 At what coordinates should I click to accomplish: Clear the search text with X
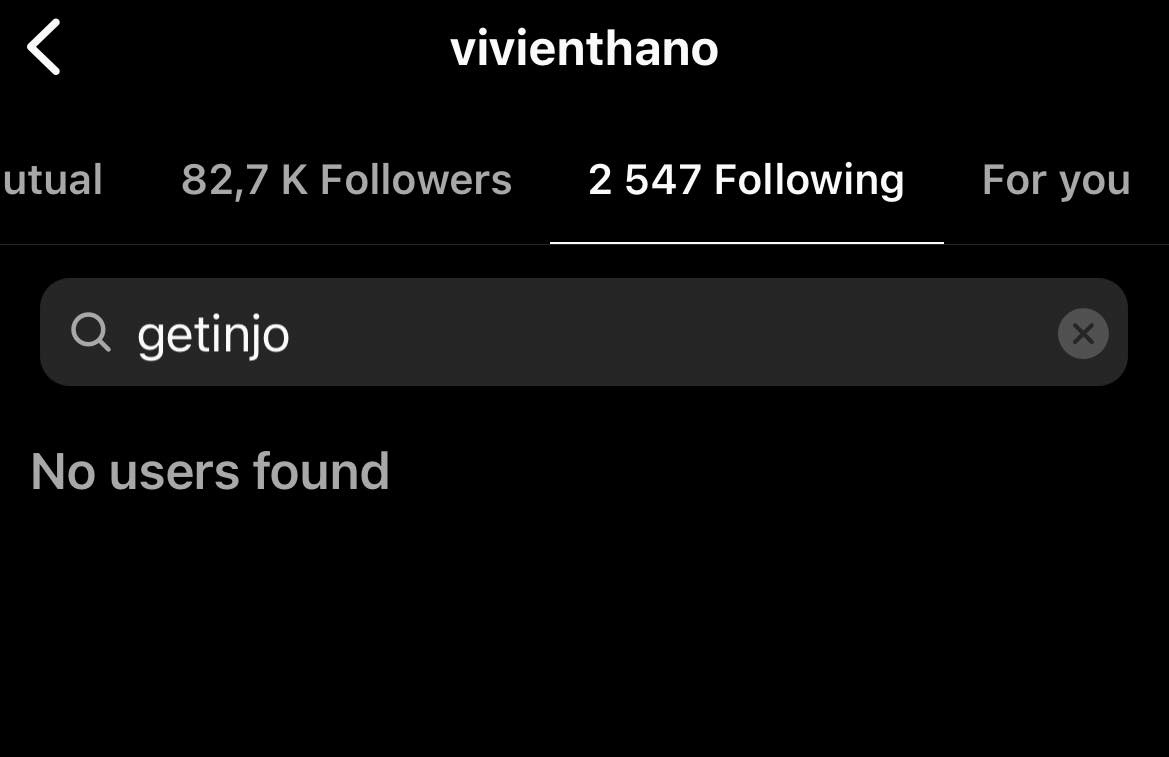coord(1083,333)
